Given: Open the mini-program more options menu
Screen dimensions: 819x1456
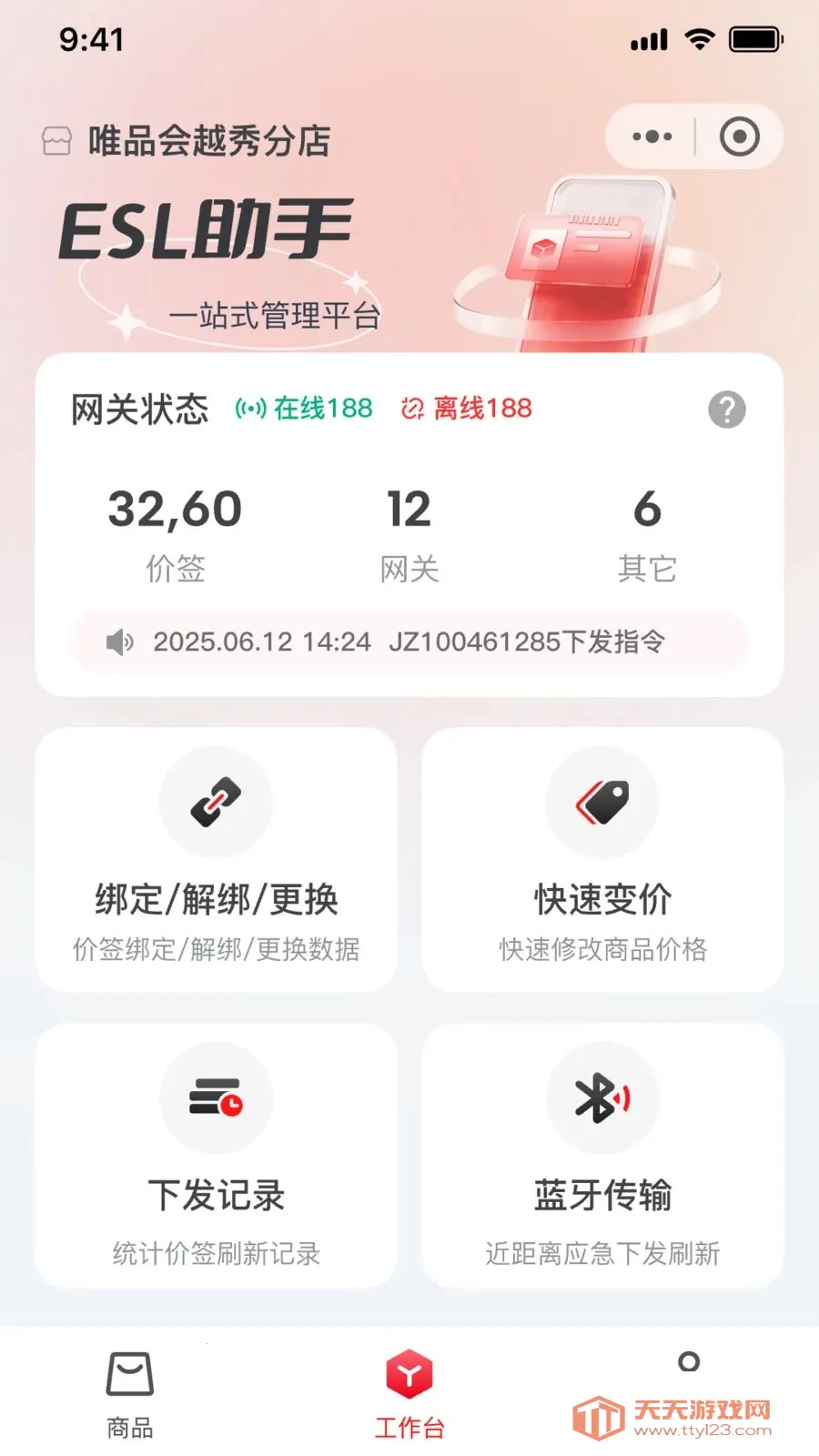Looking at the screenshot, I should click(x=650, y=136).
